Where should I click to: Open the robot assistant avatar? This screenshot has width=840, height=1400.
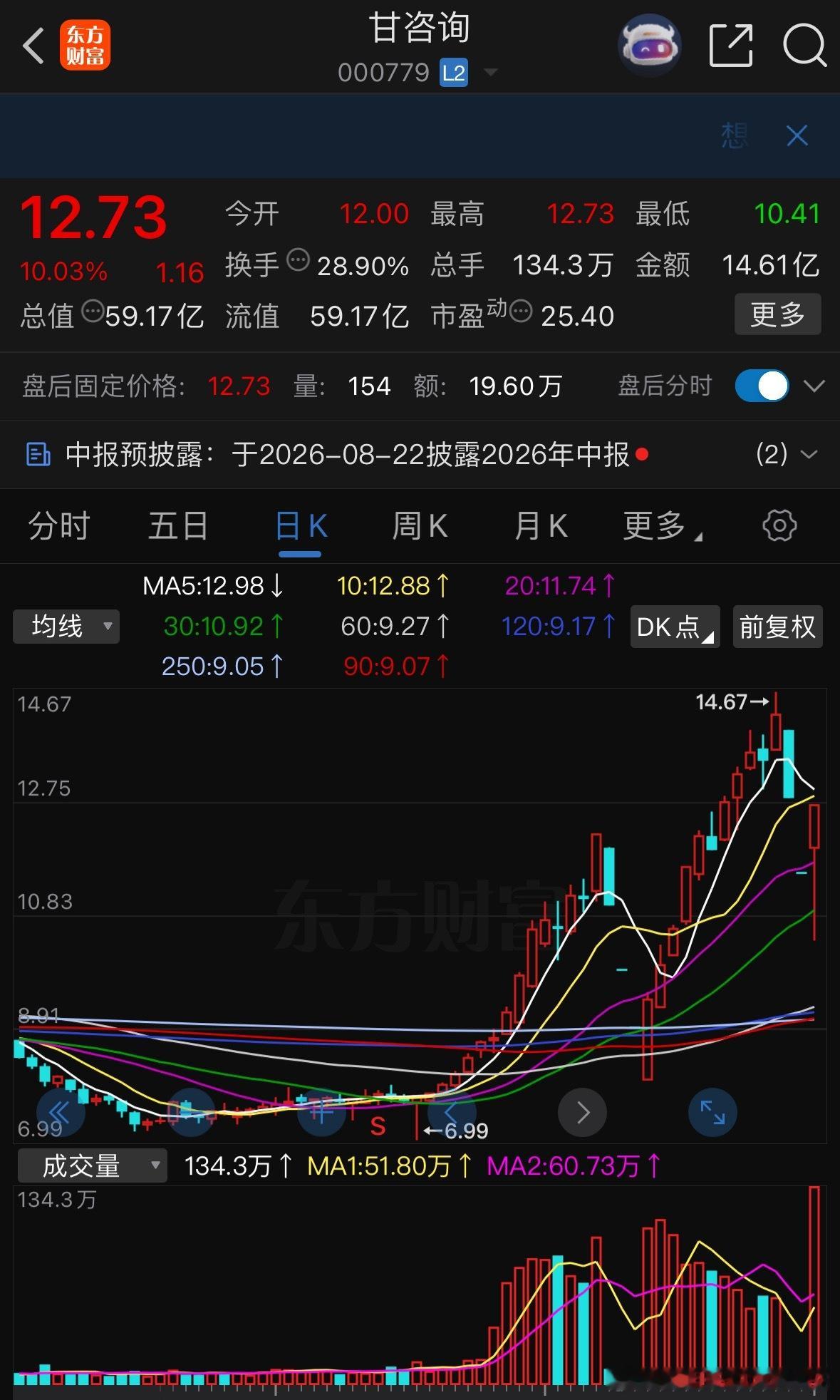[649, 45]
